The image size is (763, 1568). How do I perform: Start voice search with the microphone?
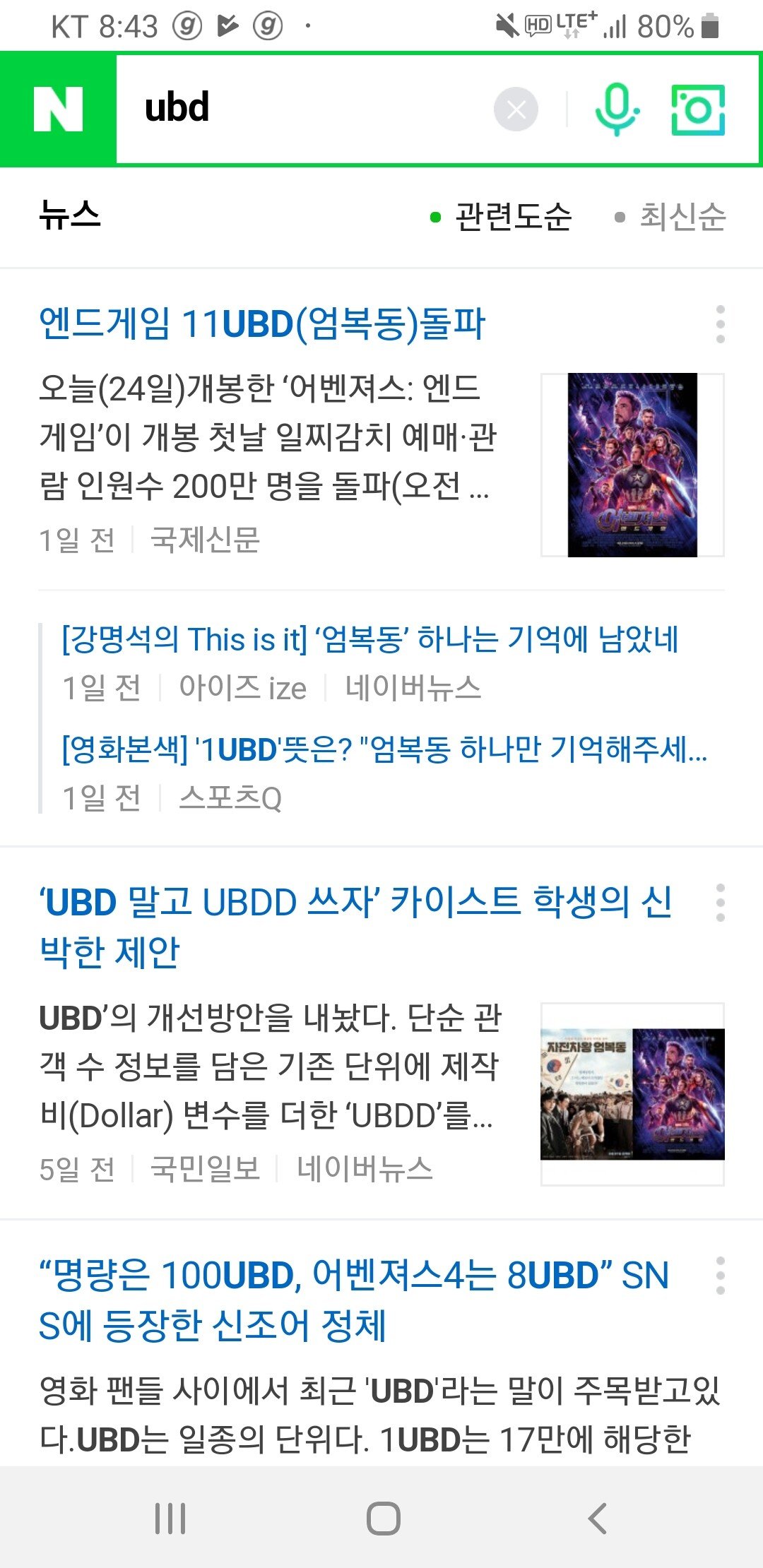click(x=616, y=109)
